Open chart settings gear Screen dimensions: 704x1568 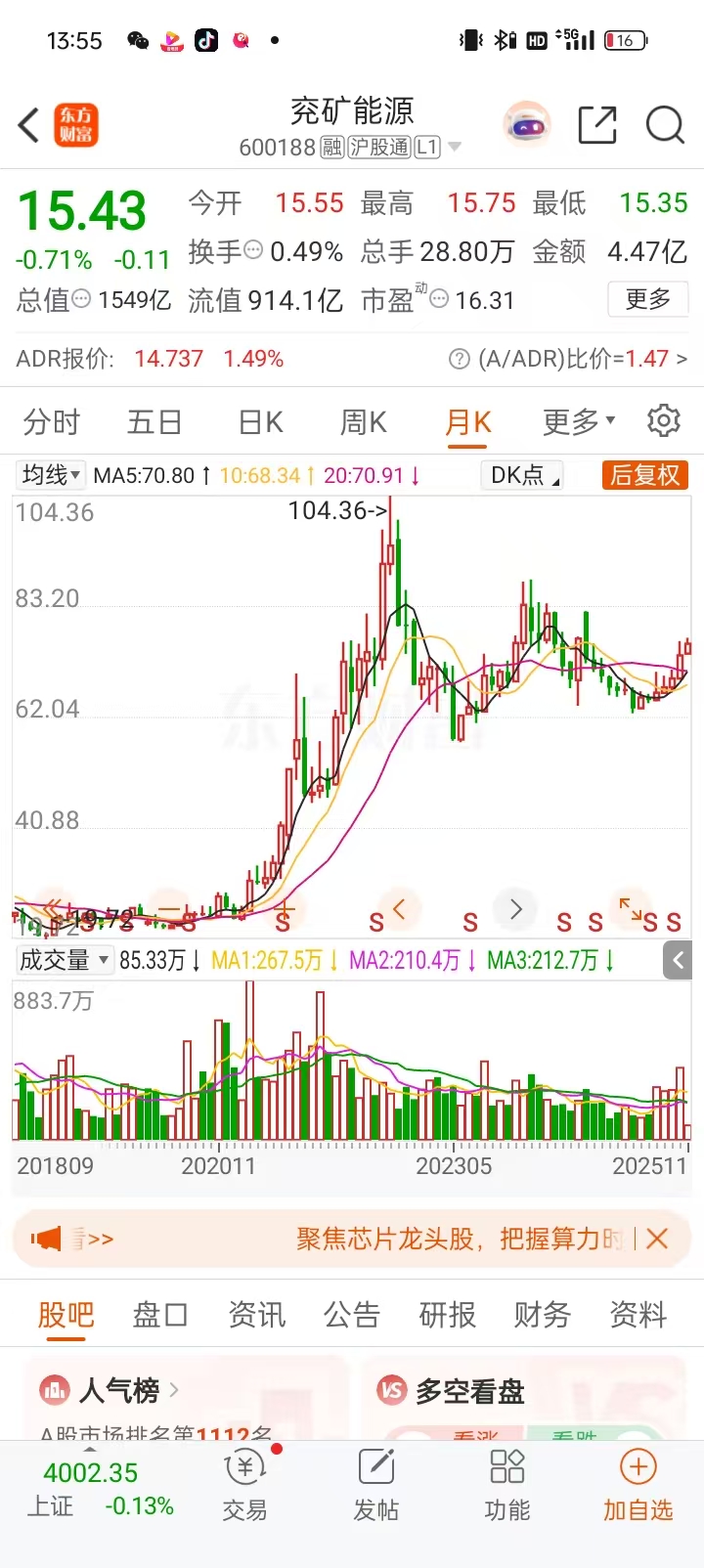pos(664,420)
